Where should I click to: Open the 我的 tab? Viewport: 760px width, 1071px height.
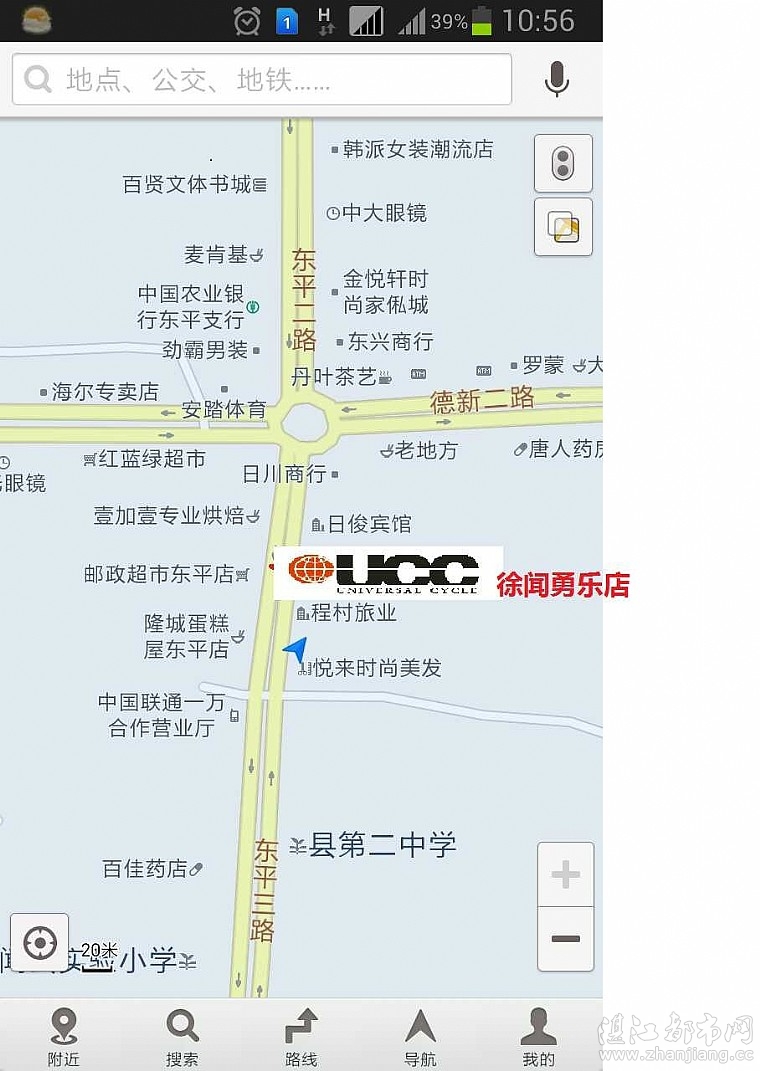coord(538,1037)
